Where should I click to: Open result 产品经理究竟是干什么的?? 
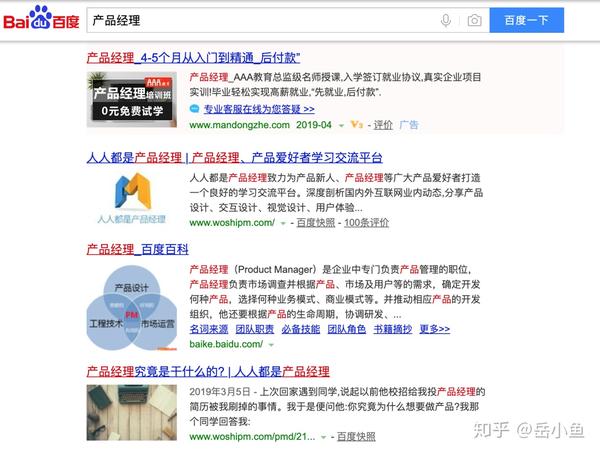click(x=208, y=371)
